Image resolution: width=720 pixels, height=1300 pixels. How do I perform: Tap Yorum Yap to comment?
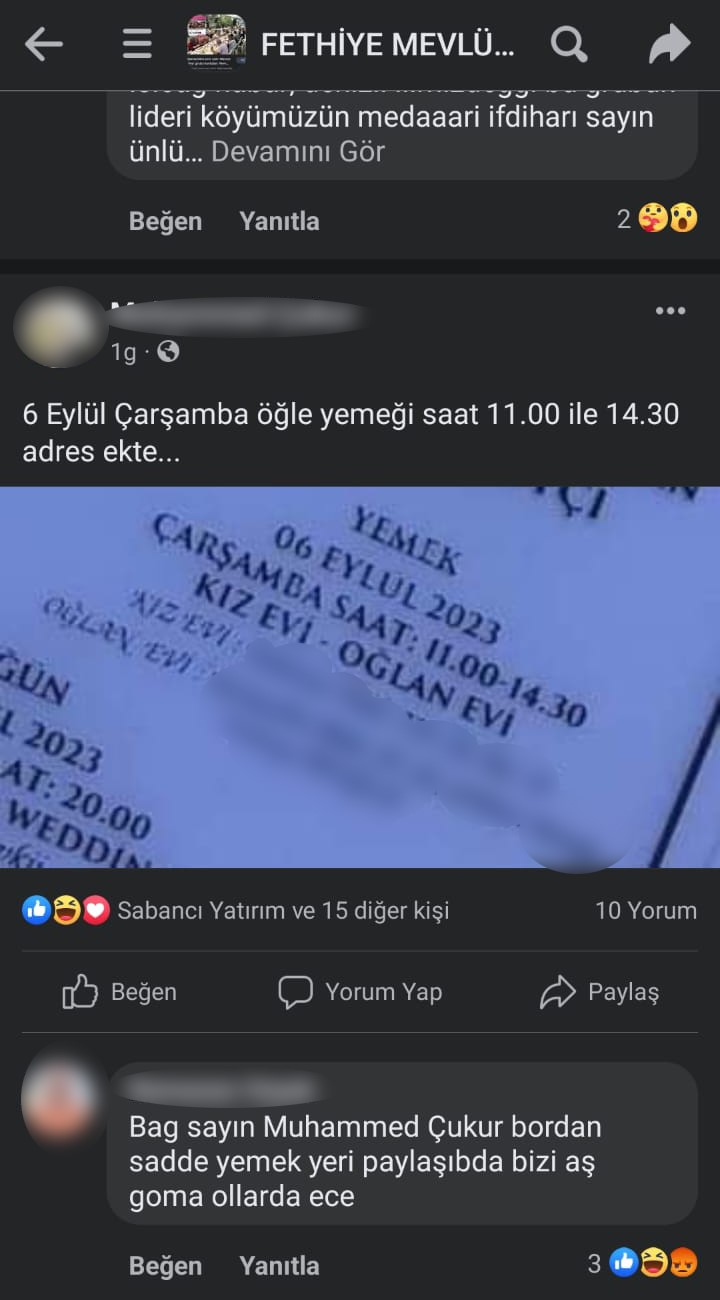[x=360, y=992]
